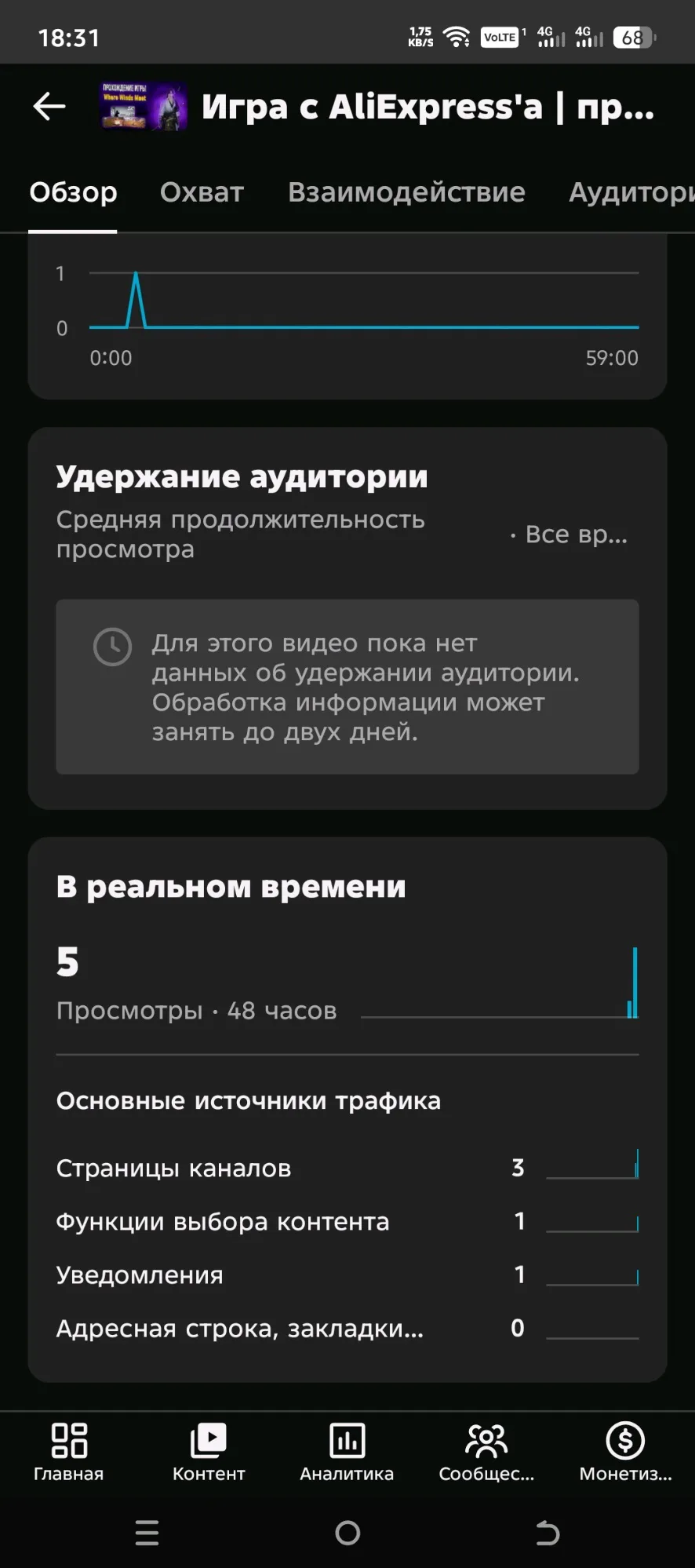The width and height of the screenshot is (695, 1568).
Task: Open the Монетизация section
Action: pyautogui.click(x=625, y=1452)
